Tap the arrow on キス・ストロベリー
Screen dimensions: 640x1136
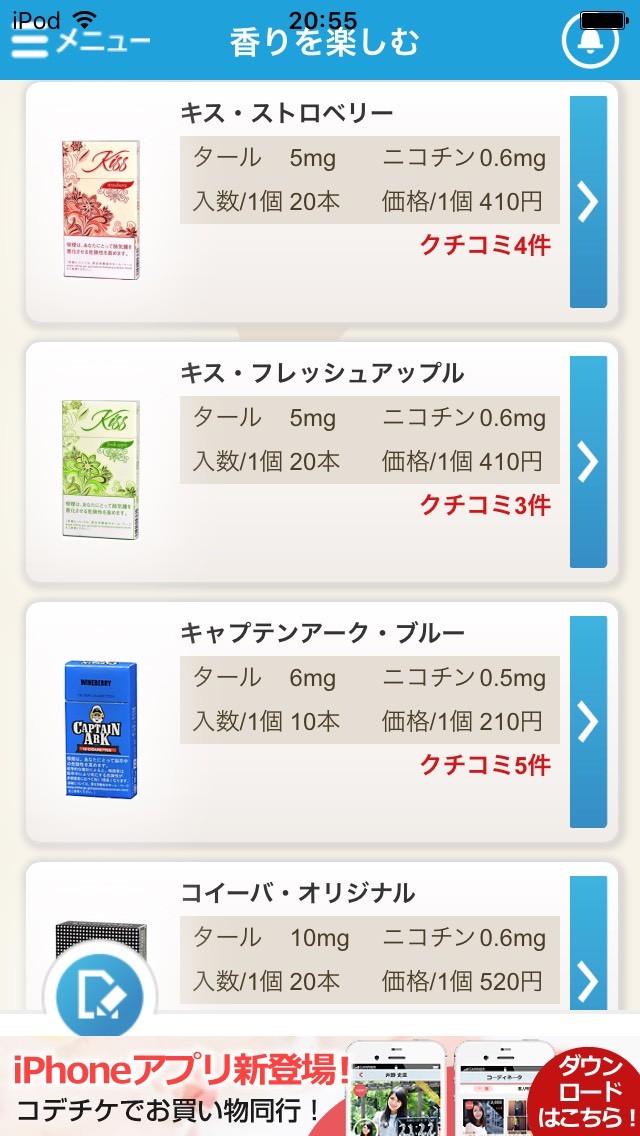tap(588, 202)
